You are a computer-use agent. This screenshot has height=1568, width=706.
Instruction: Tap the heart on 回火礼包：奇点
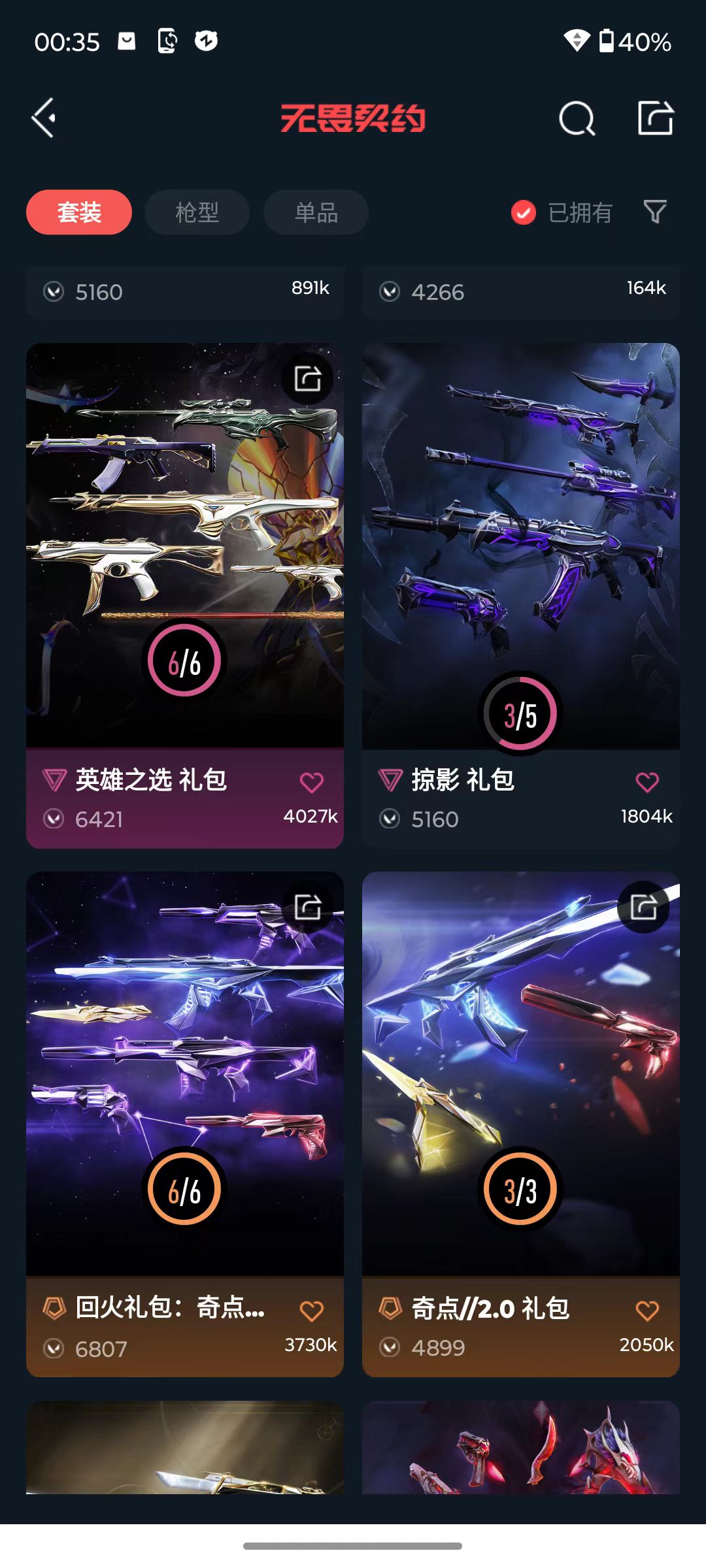tap(312, 1311)
